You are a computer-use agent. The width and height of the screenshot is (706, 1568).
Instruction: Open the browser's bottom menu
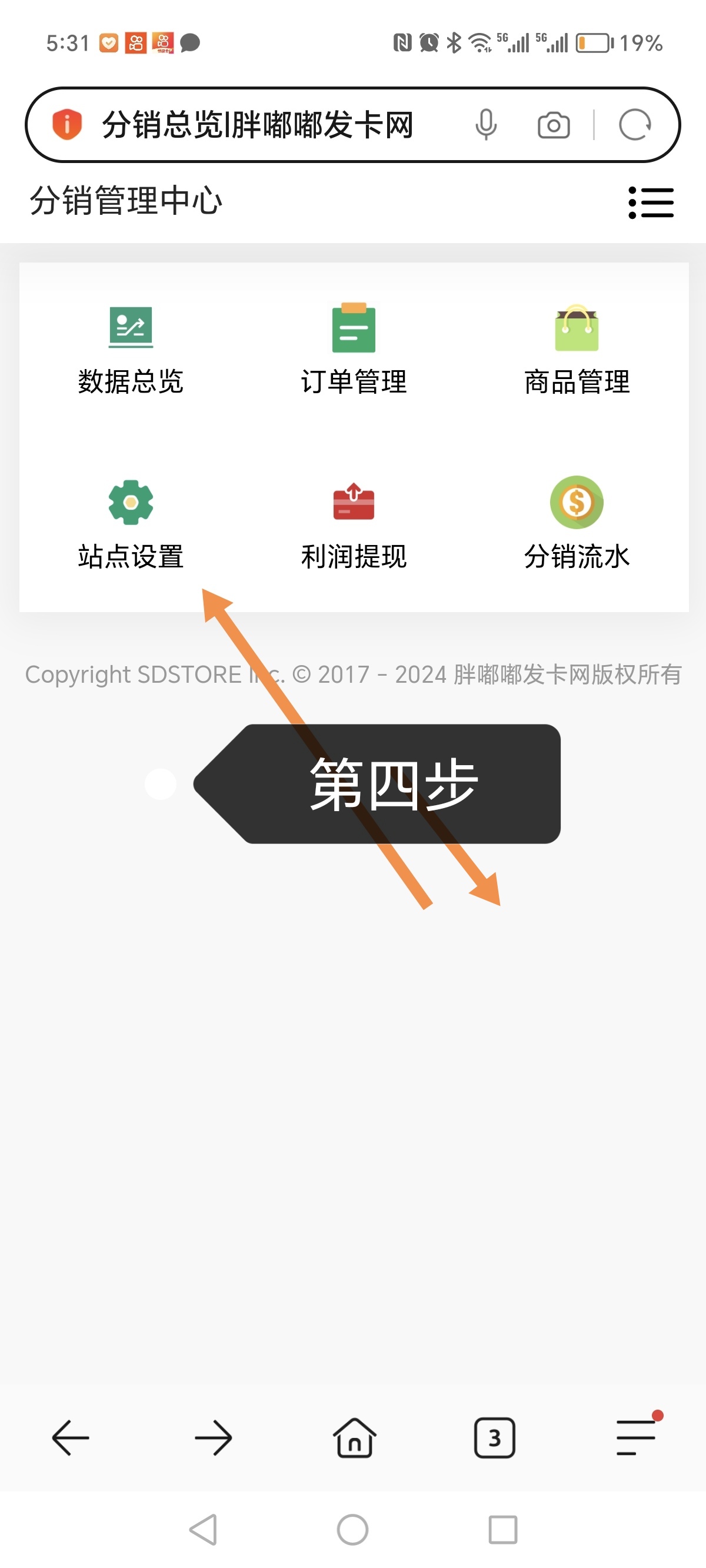636,1437
